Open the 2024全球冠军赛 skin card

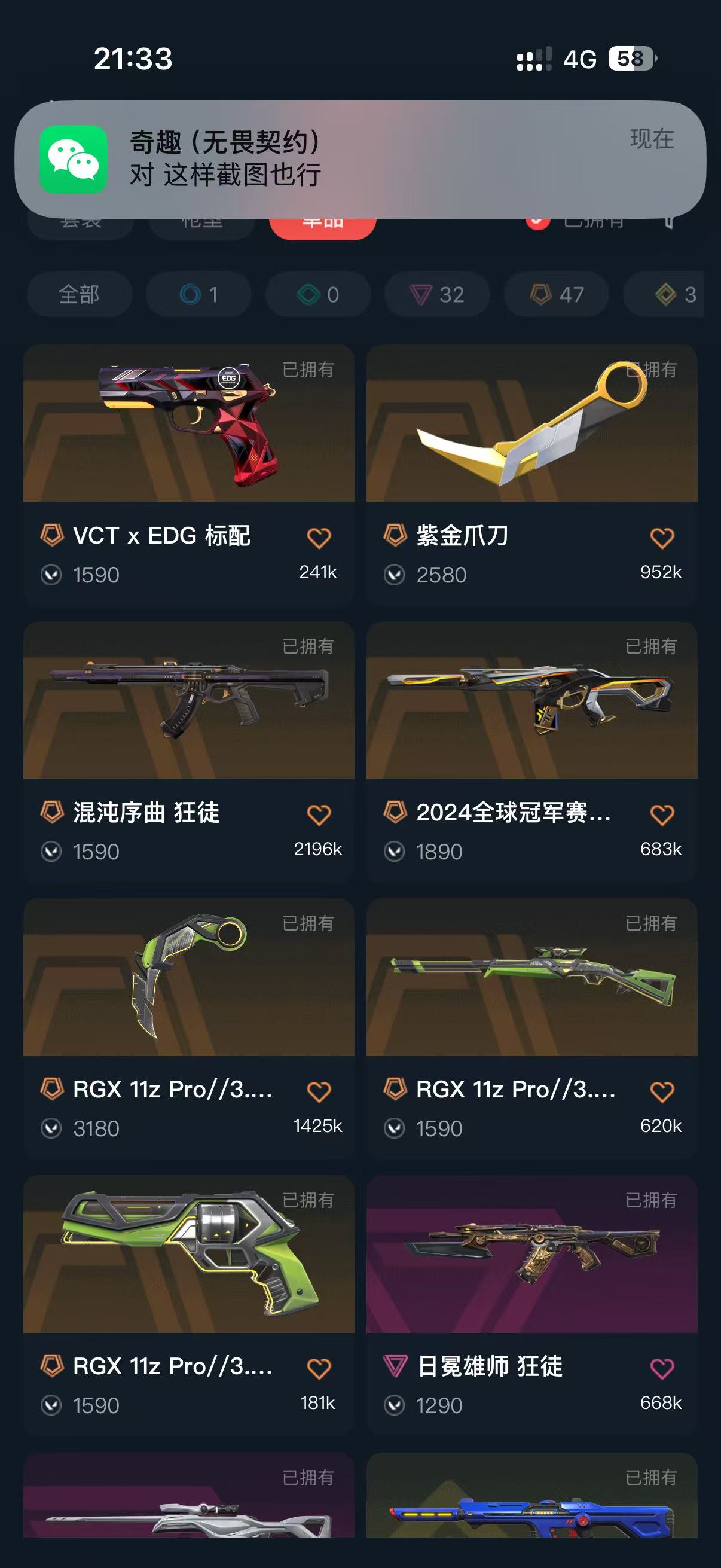(x=531, y=751)
